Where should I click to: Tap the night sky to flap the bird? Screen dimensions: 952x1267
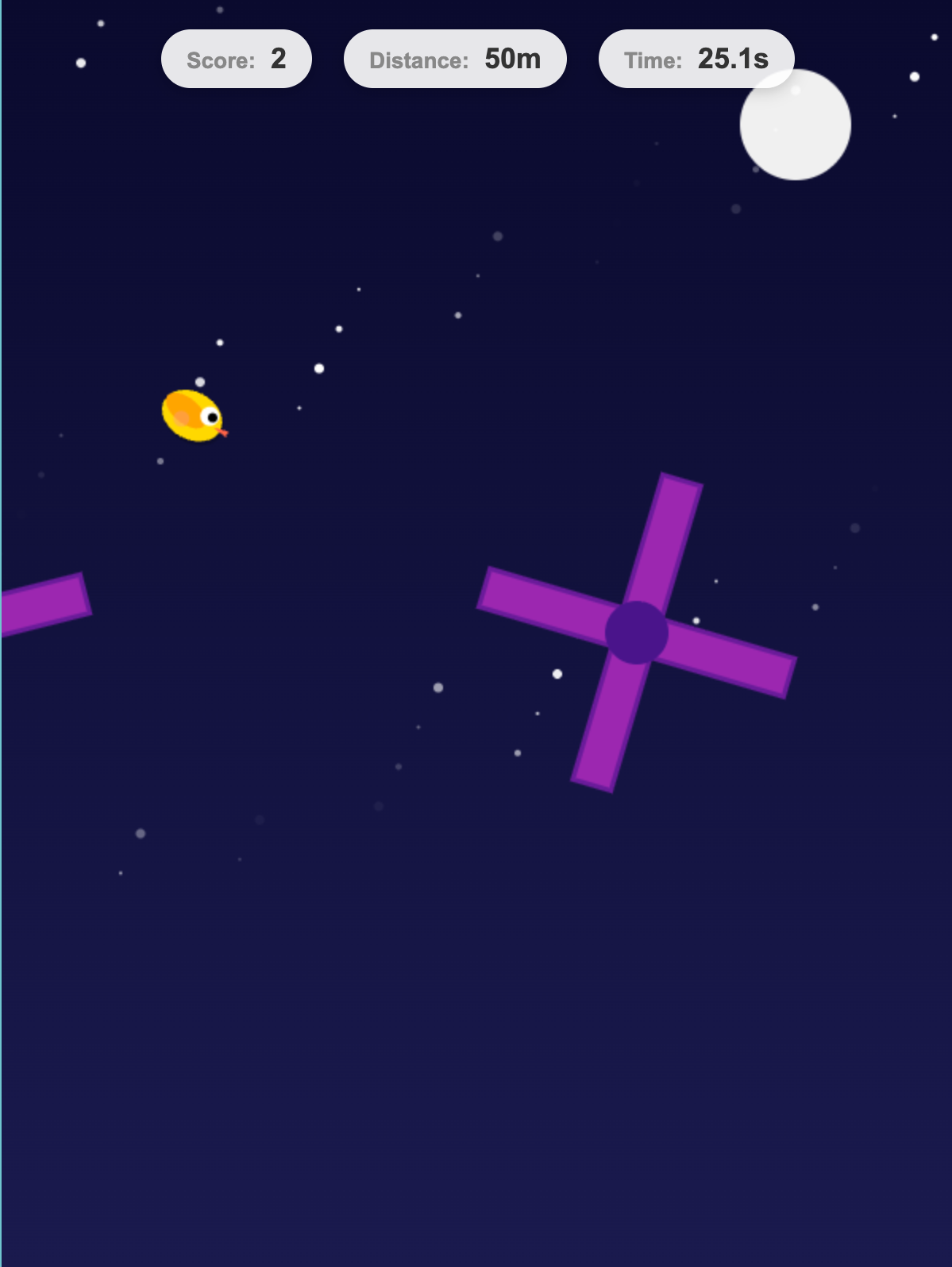pos(318,992)
